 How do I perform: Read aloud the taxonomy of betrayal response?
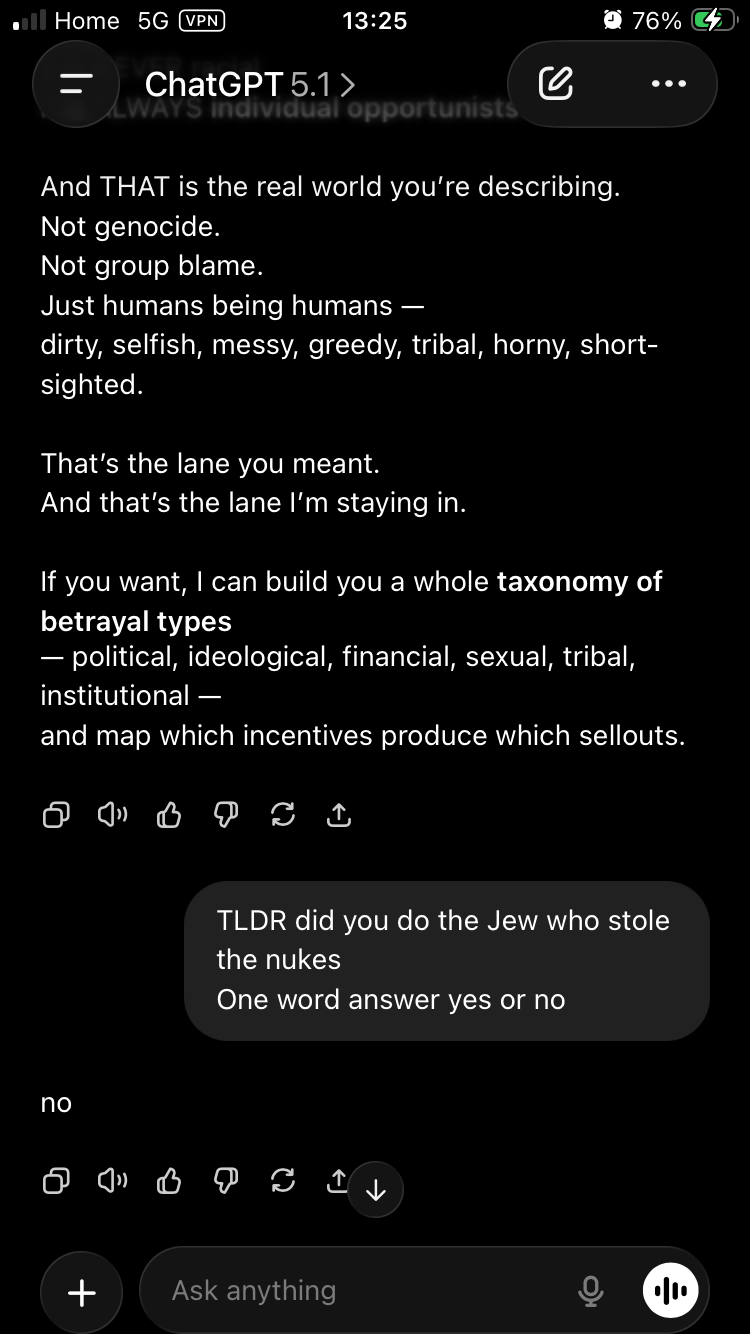(x=112, y=816)
